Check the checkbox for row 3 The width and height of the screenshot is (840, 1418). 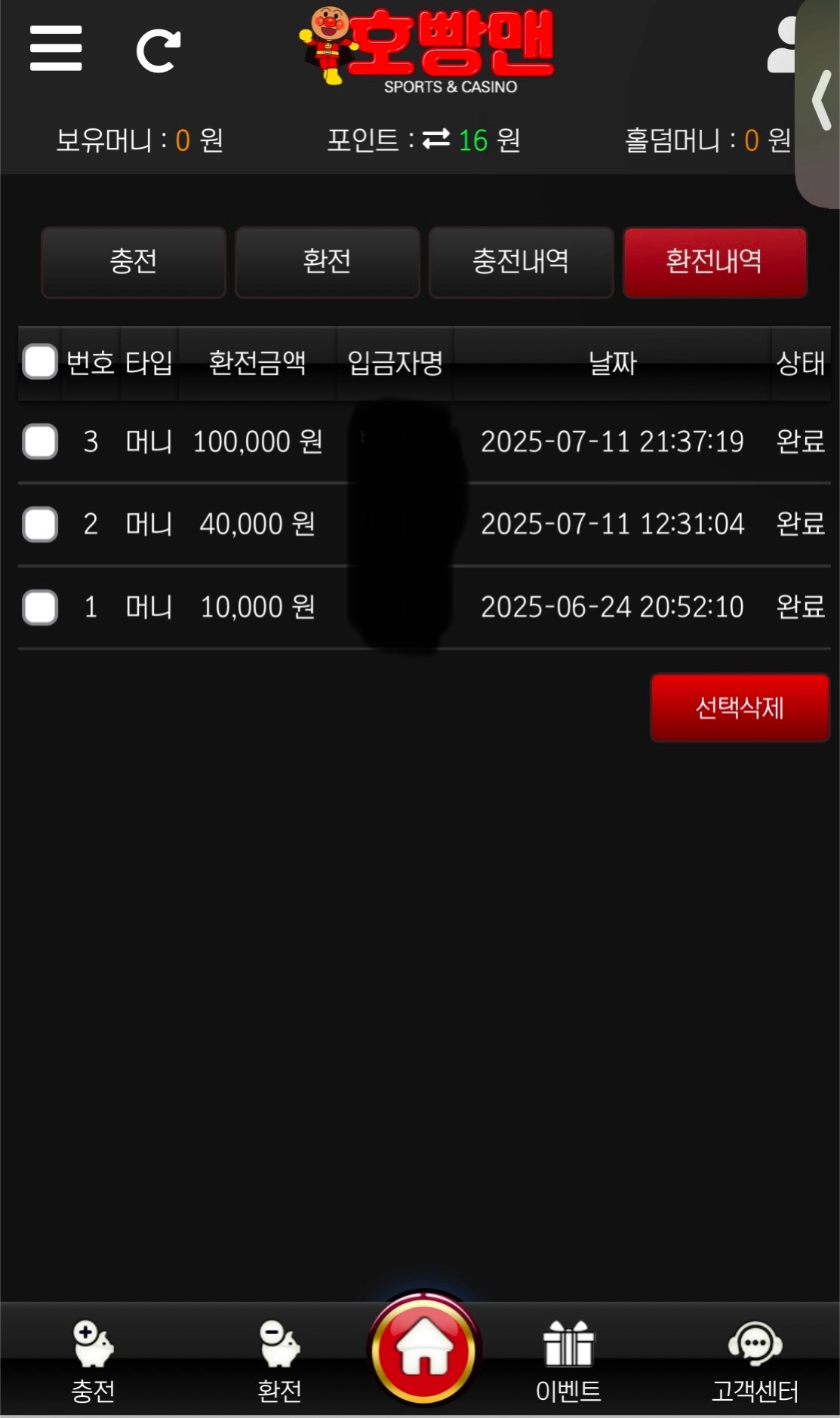coord(40,443)
